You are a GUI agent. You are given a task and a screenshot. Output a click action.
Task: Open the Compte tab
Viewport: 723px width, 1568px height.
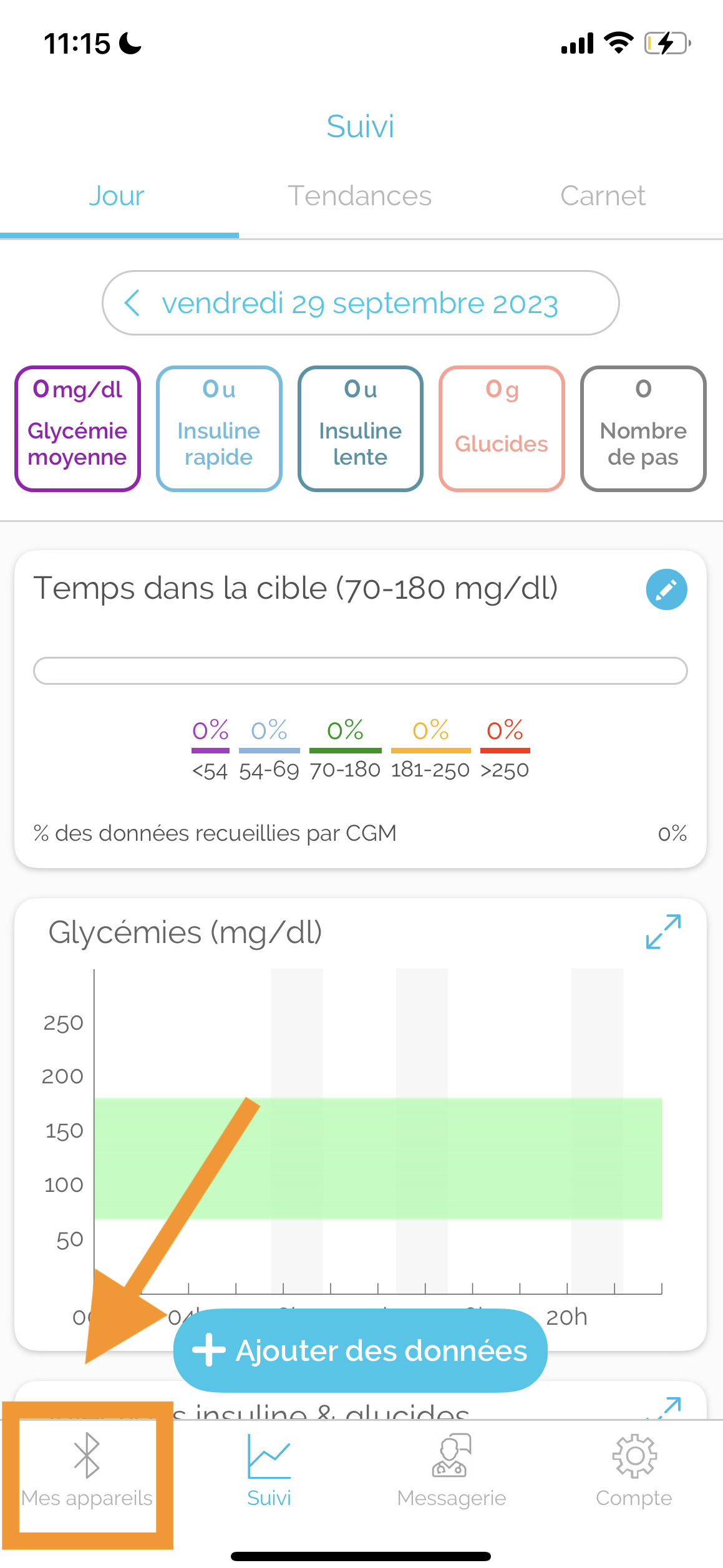coord(634,1471)
